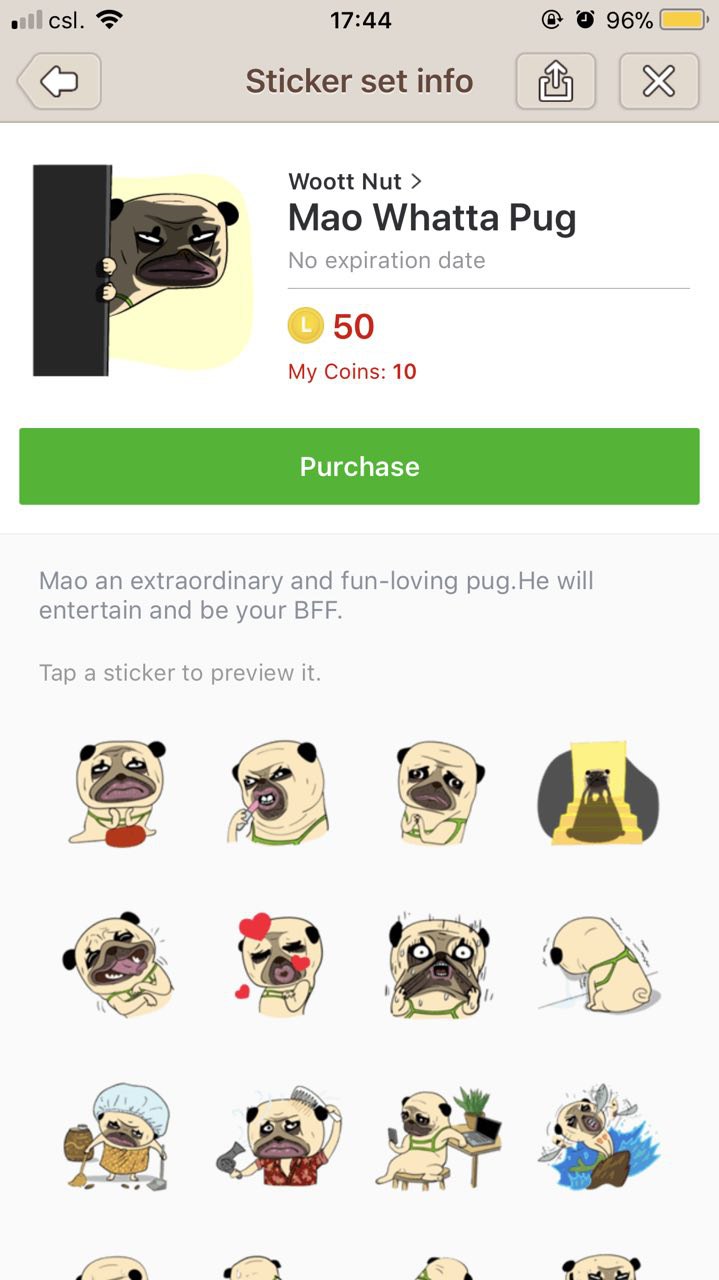Preview the pug brushing teeth sticker
719x1280 pixels.
click(x=276, y=793)
